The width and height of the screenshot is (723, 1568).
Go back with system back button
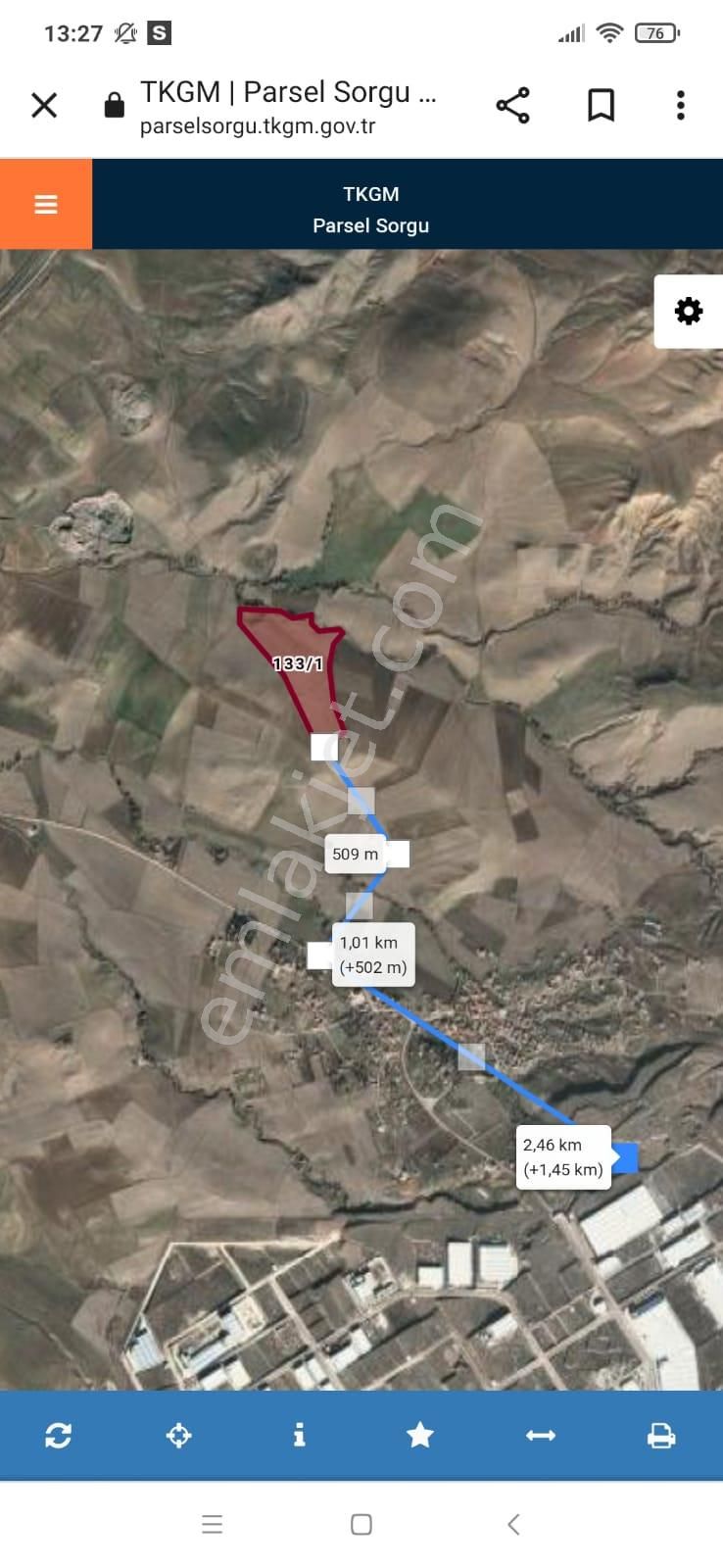point(513,1524)
